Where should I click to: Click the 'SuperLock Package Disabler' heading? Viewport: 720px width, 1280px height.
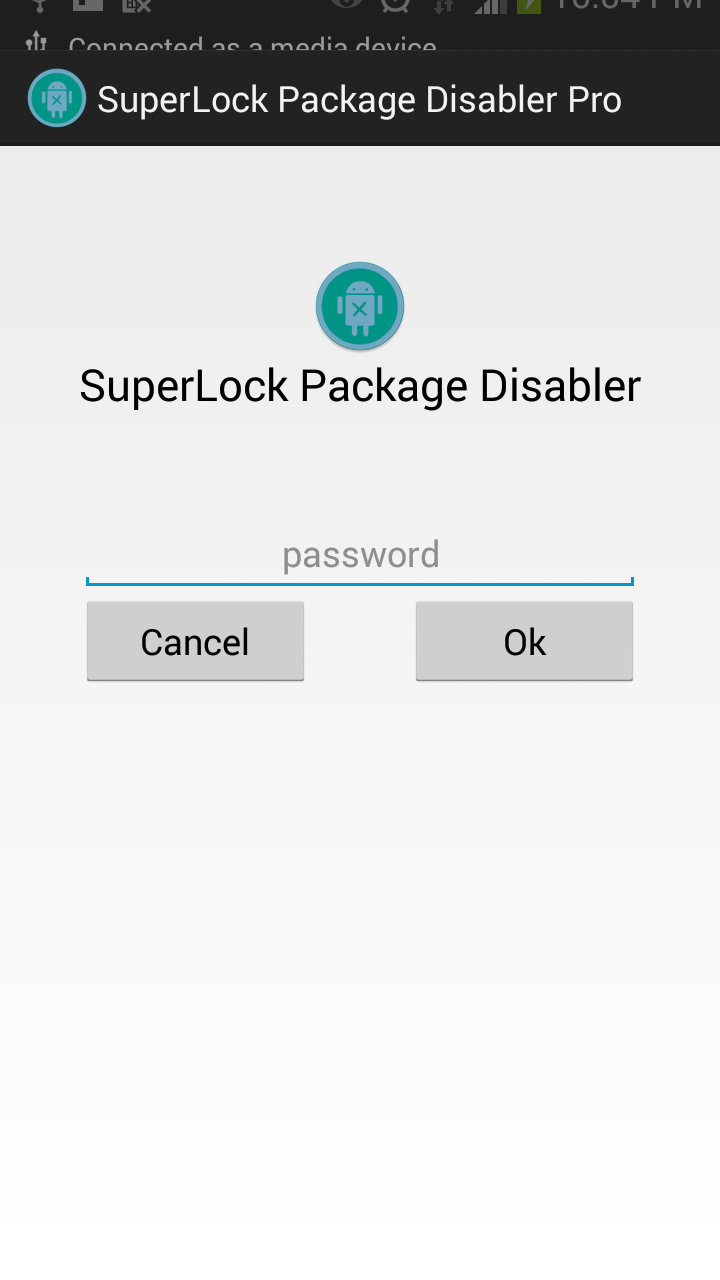point(360,385)
